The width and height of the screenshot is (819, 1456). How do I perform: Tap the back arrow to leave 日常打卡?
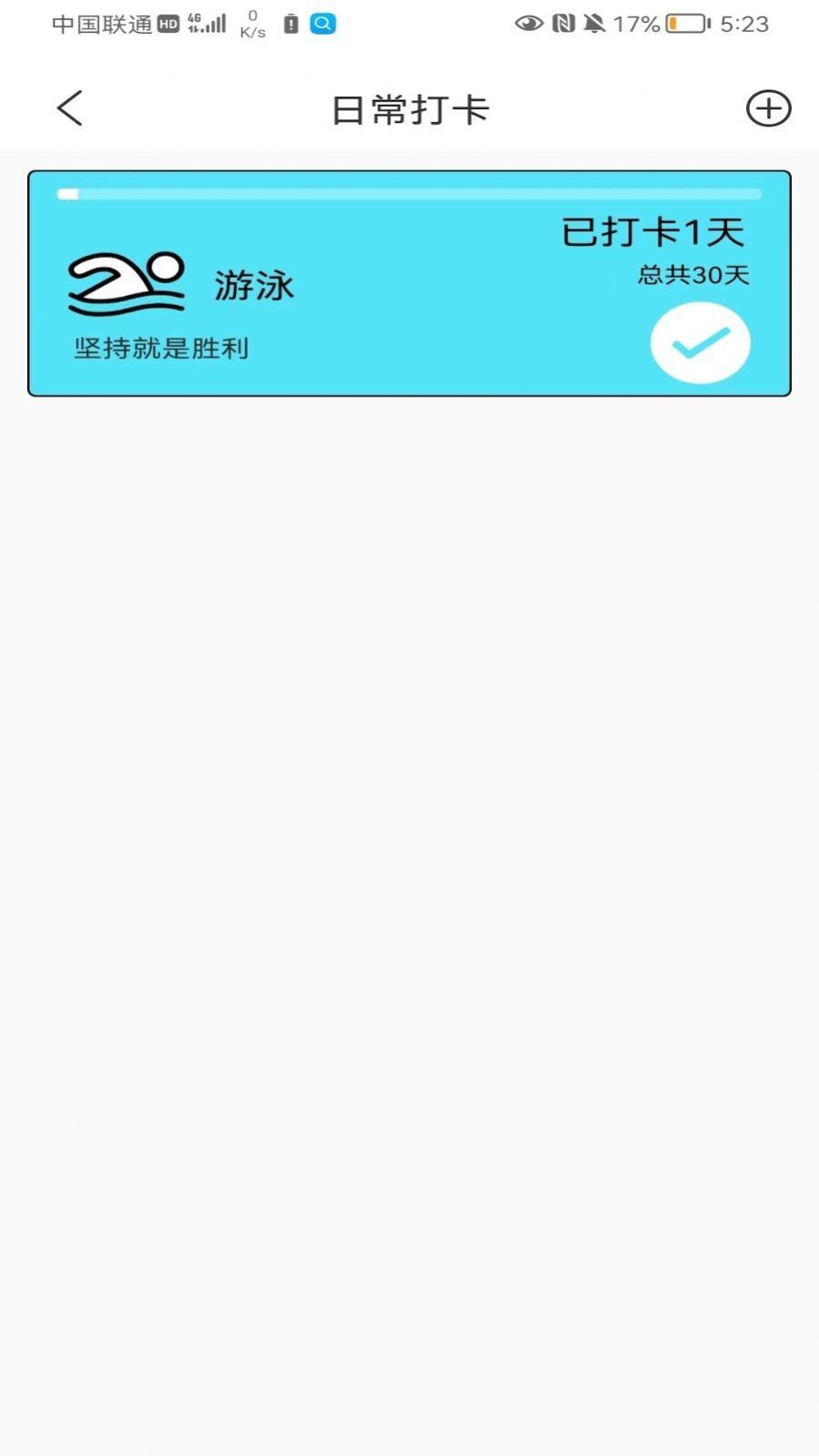(69, 107)
